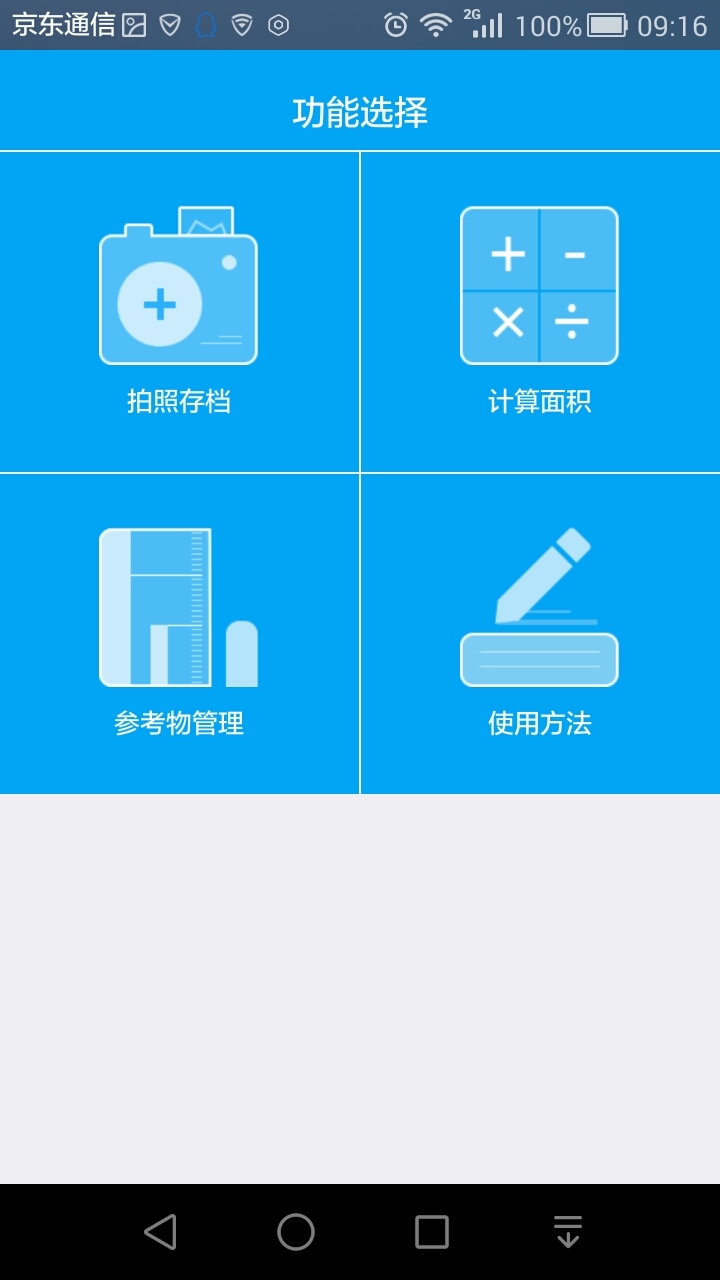Hide the navigation bar with the down-arrow icon
Viewport: 720px width, 1280px height.
(x=568, y=1232)
